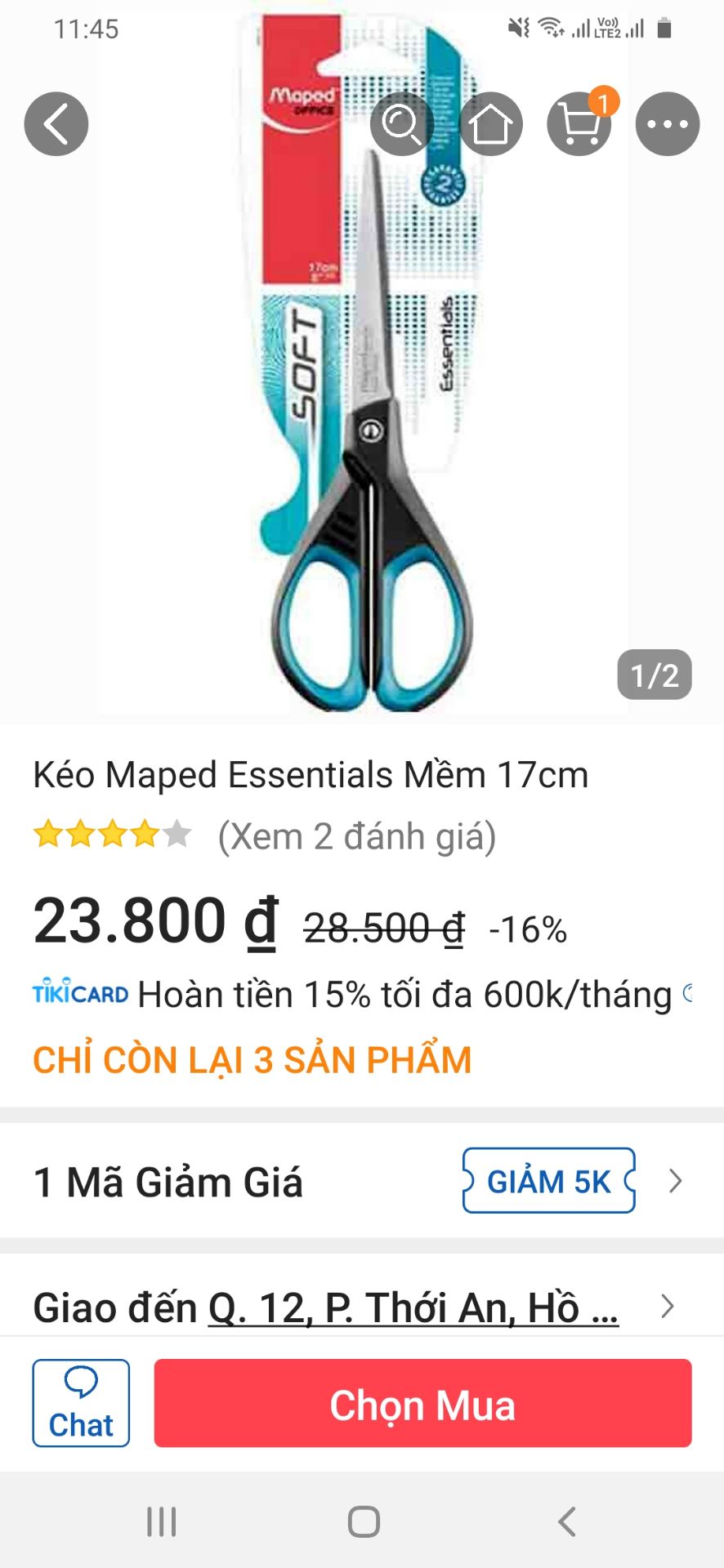
Task: Tap the Android back navigation button
Action: pos(567,1521)
